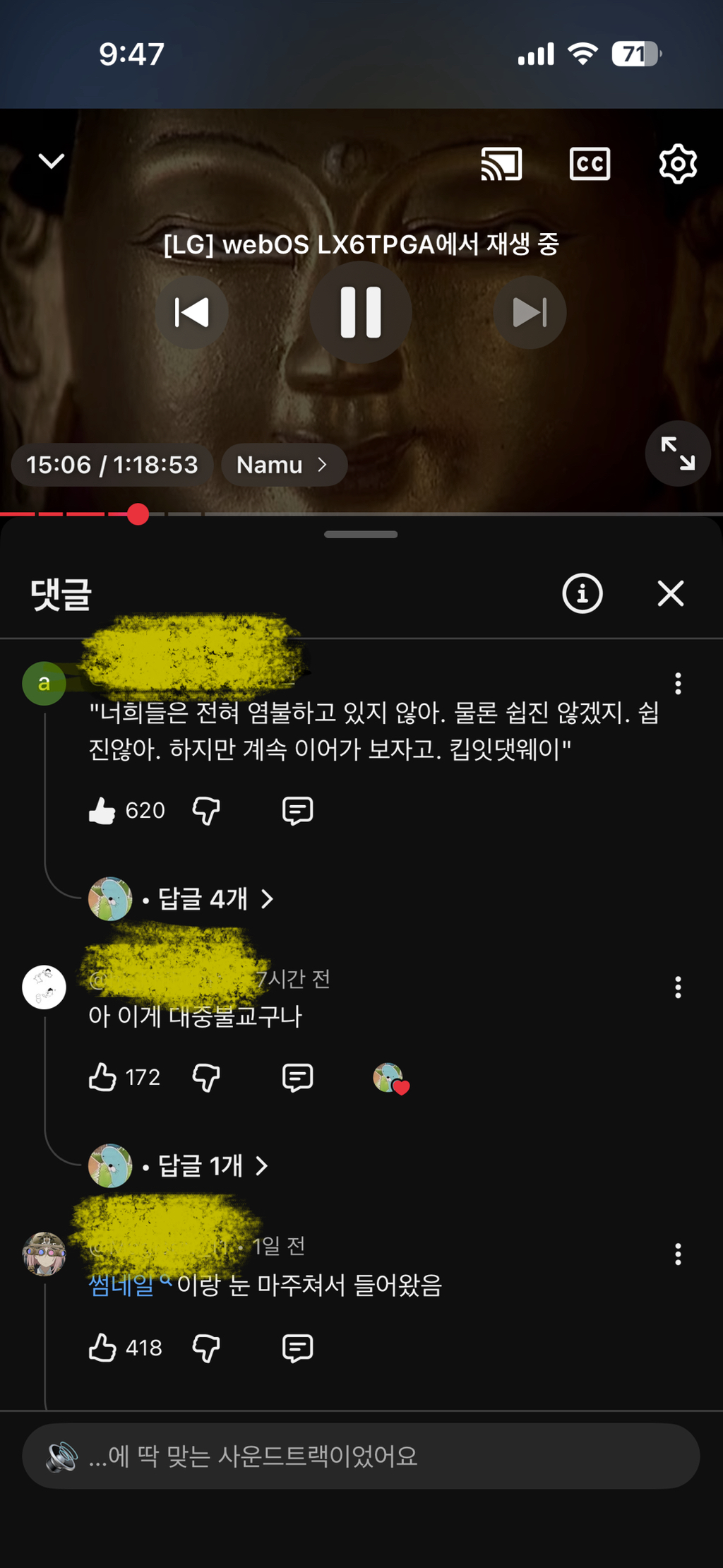This screenshot has width=723, height=1568.
Task: Like the comment with 620 likes
Action: [102, 811]
